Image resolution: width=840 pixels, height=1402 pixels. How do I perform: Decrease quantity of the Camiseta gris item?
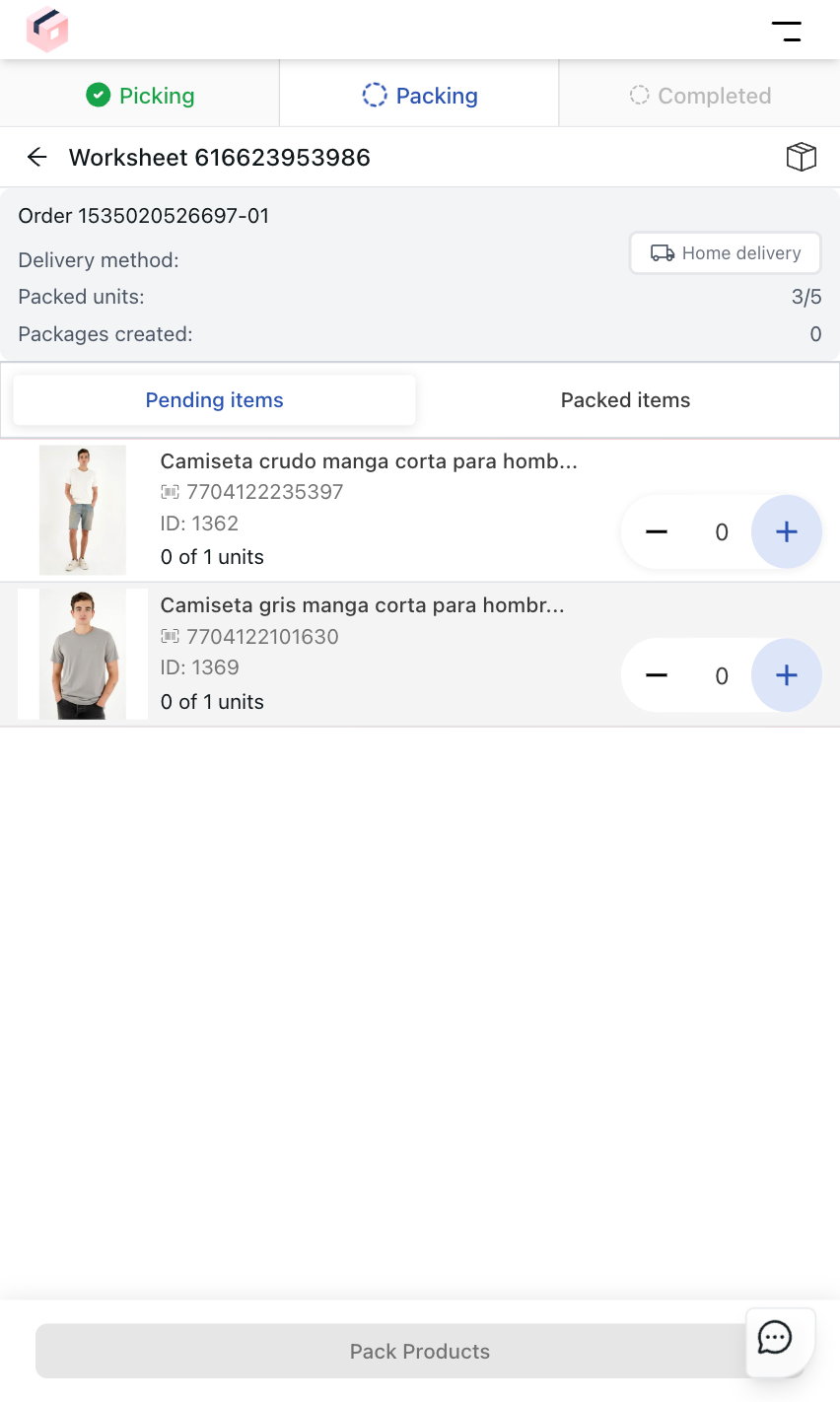click(656, 675)
